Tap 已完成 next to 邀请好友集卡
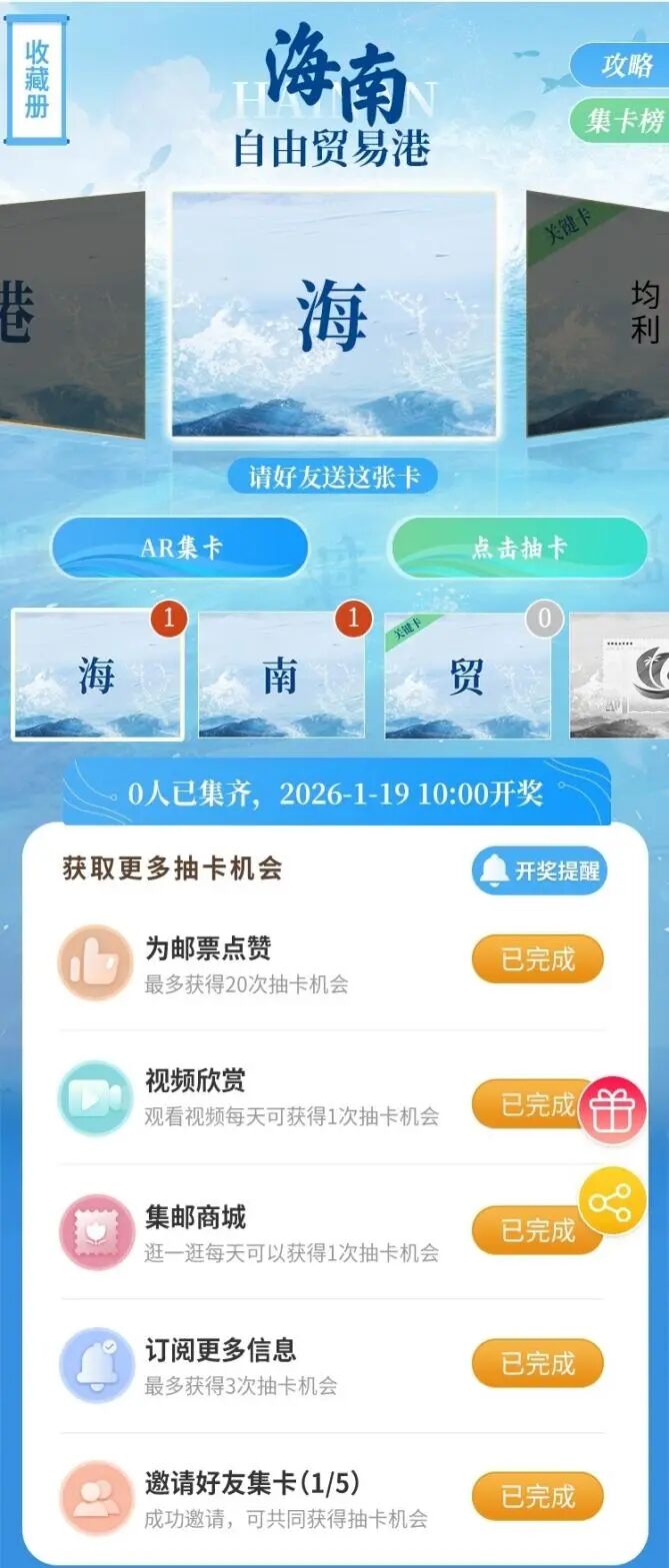 tap(537, 1496)
